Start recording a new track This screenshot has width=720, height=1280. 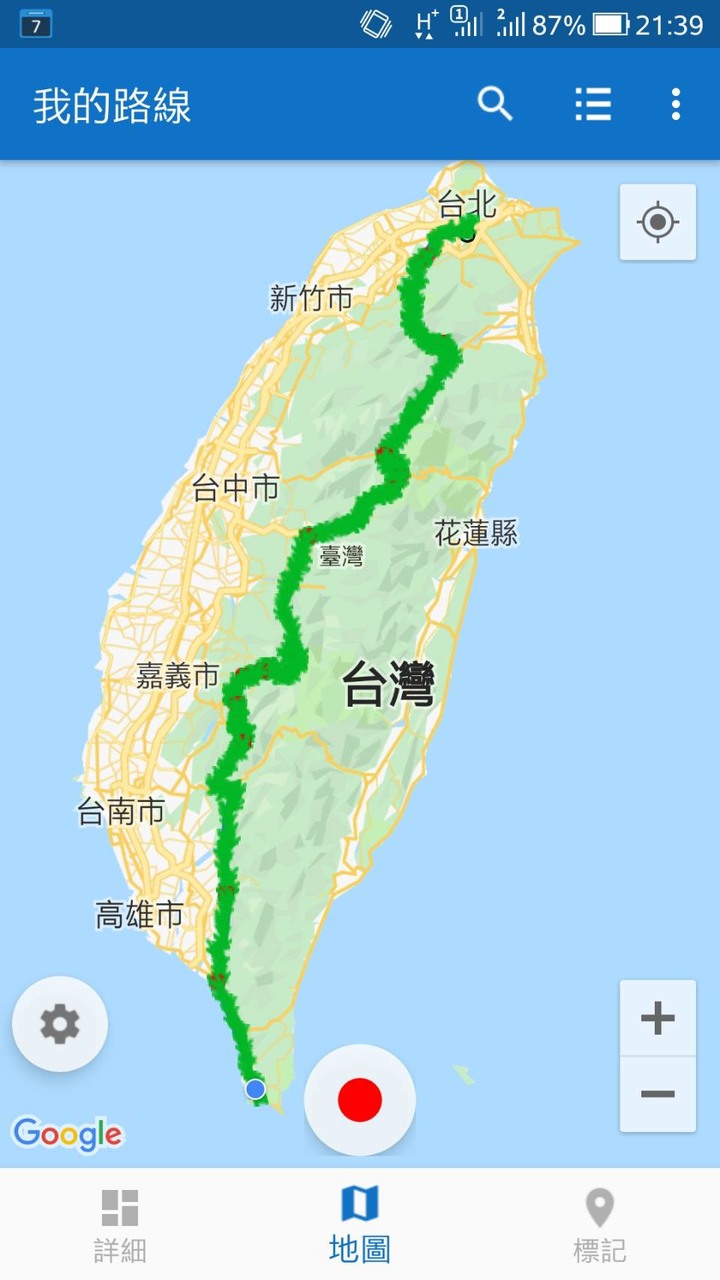pos(360,1099)
